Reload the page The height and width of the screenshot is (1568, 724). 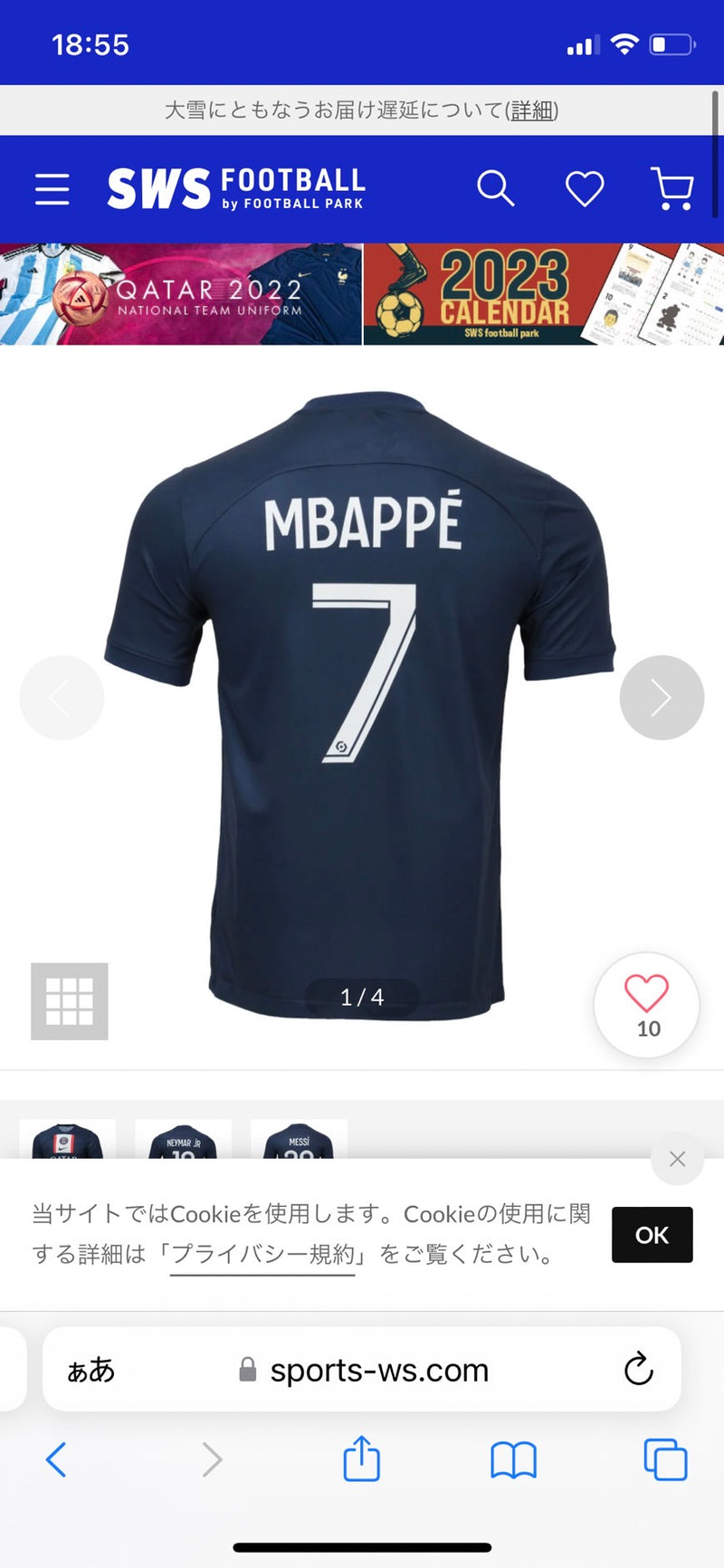click(x=638, y=1369)
